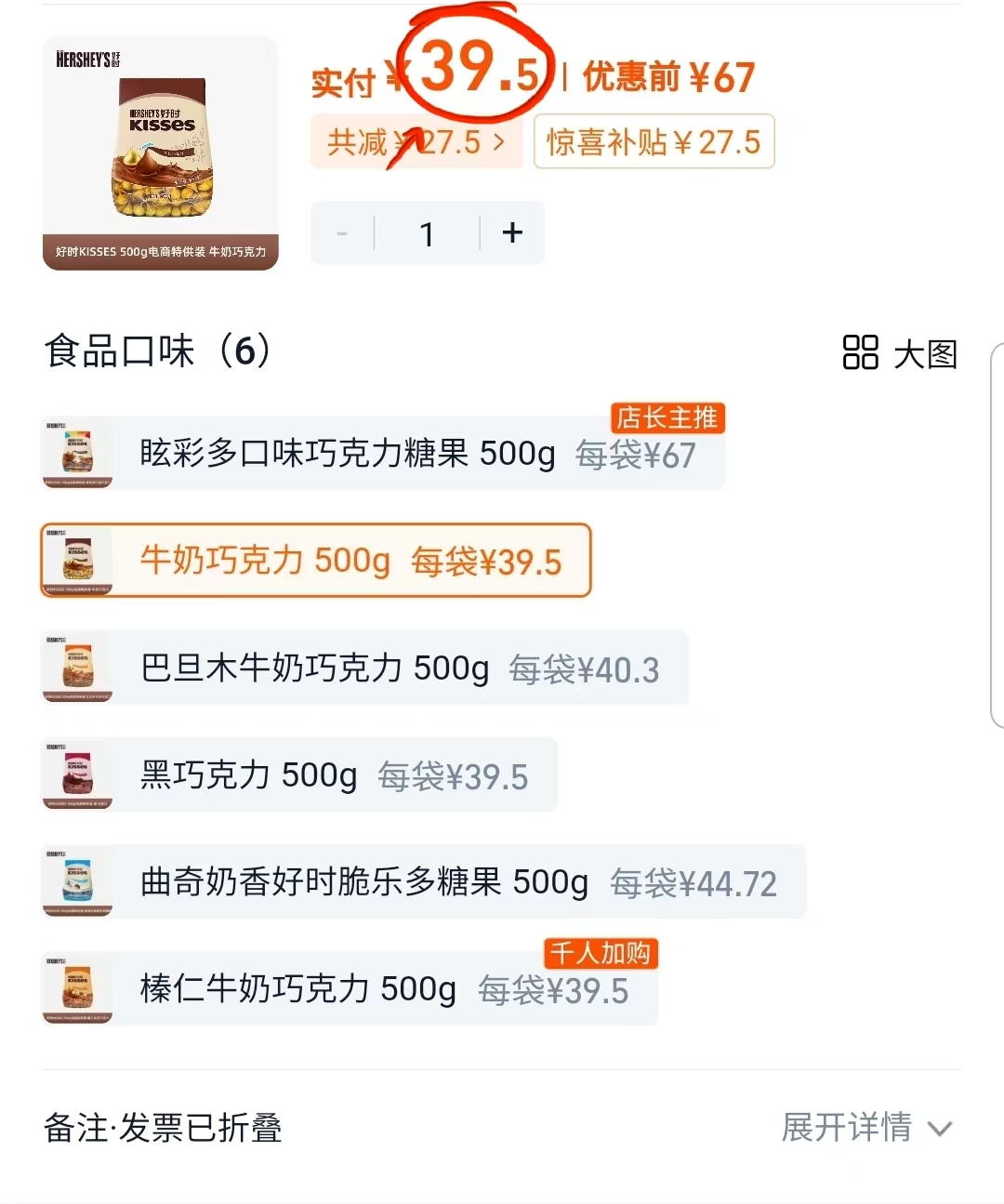Click the 优惠前¥67 price link
Image resolution: width=1004 pixels, height=1204 pixels.
point(666,78)
